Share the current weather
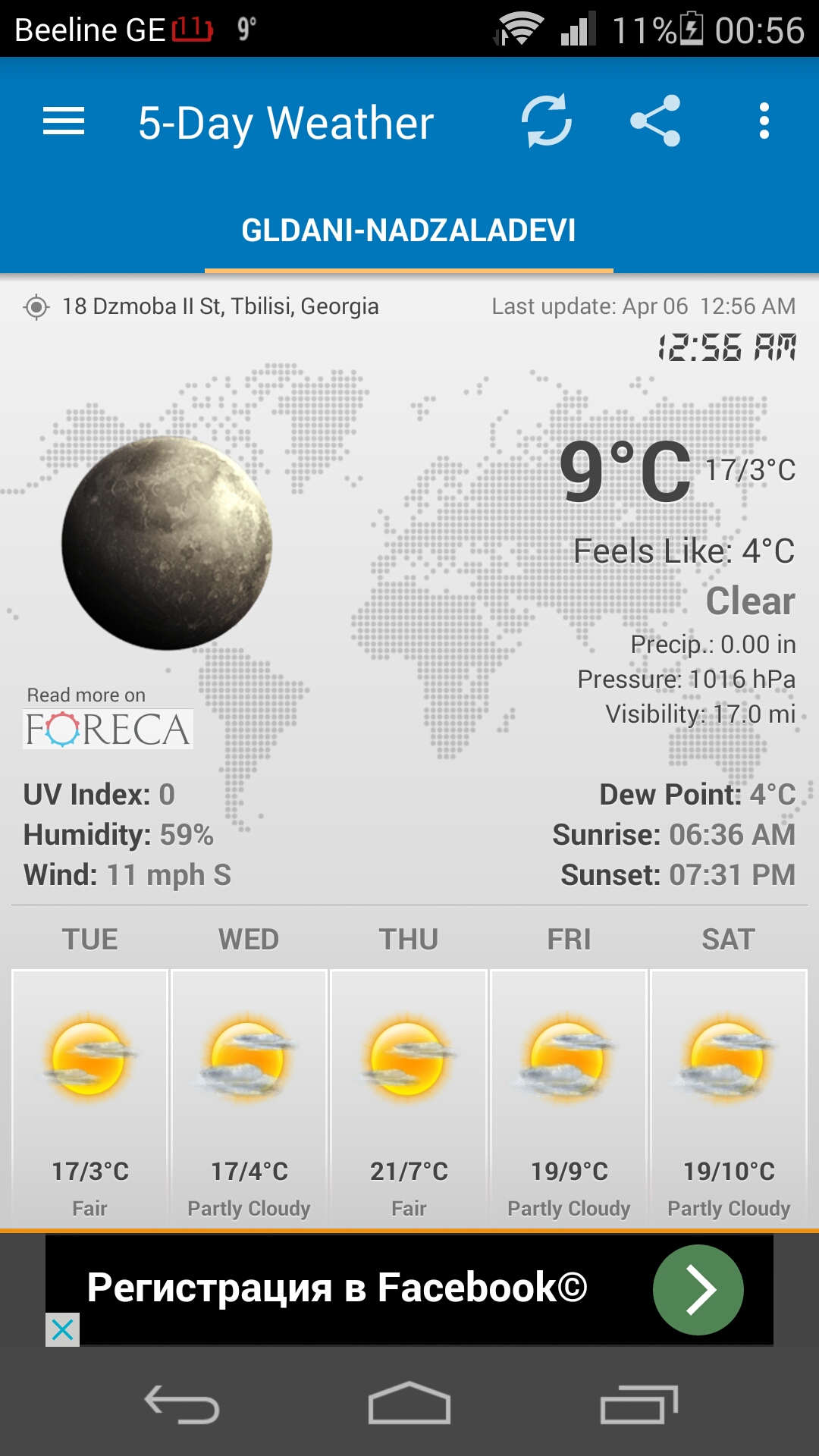The height and width of the screenshot is (1456, 819). [x=655, y=121]
